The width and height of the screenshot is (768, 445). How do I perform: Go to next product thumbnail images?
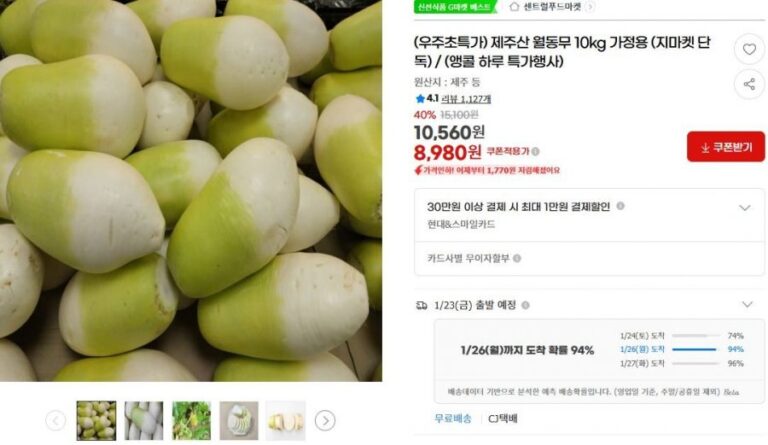325,421
